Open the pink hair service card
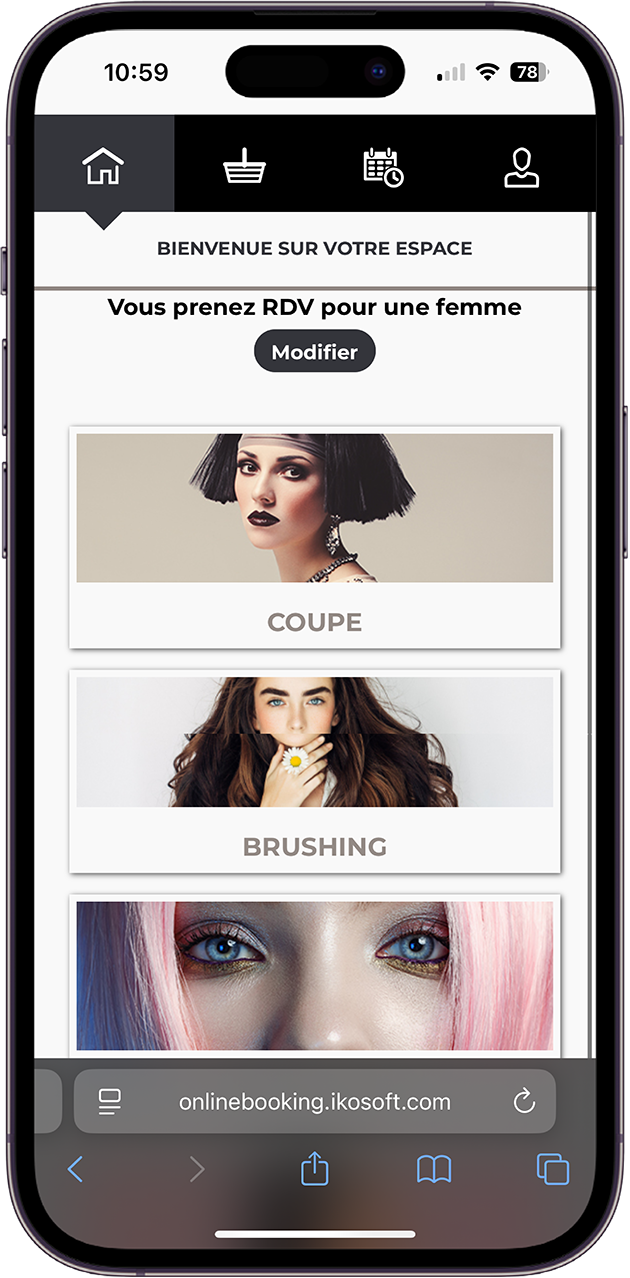The height and width of the screenshot is (1278, 630). coord(314,975)
